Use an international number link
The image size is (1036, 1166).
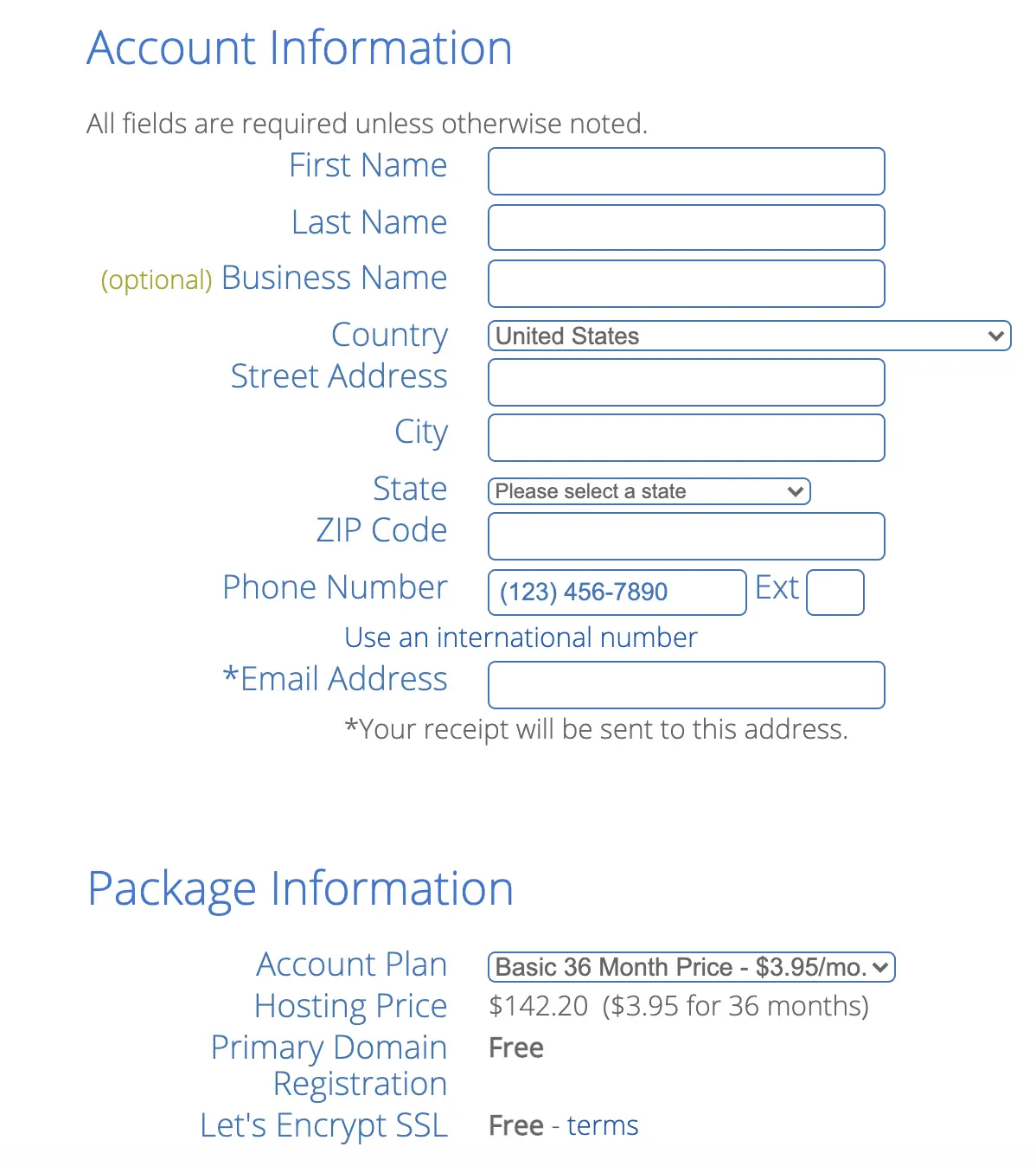(521, 637)
